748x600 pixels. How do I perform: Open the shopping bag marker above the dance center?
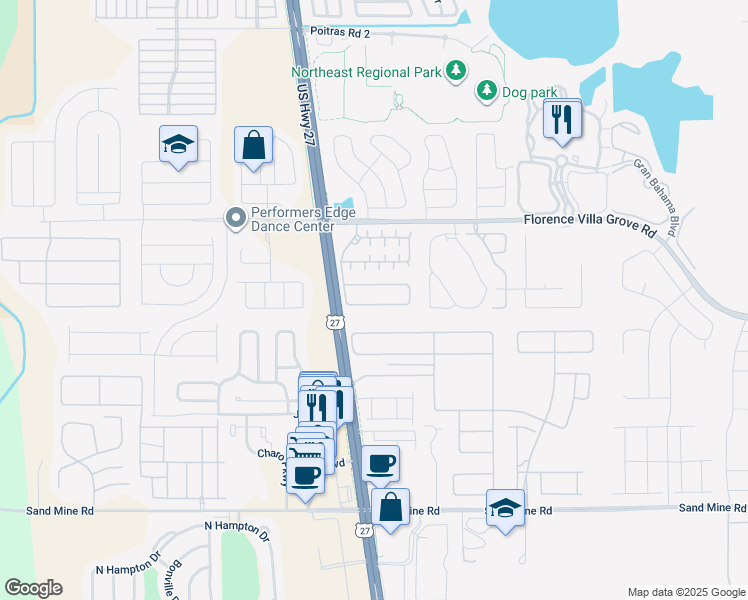click(x=254, y=144)
